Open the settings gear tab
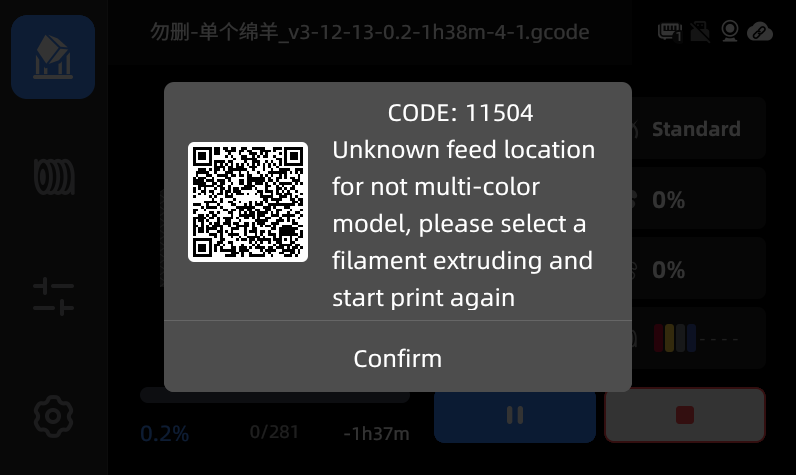This screenshot has height=475, width=796. coord(53,416)
